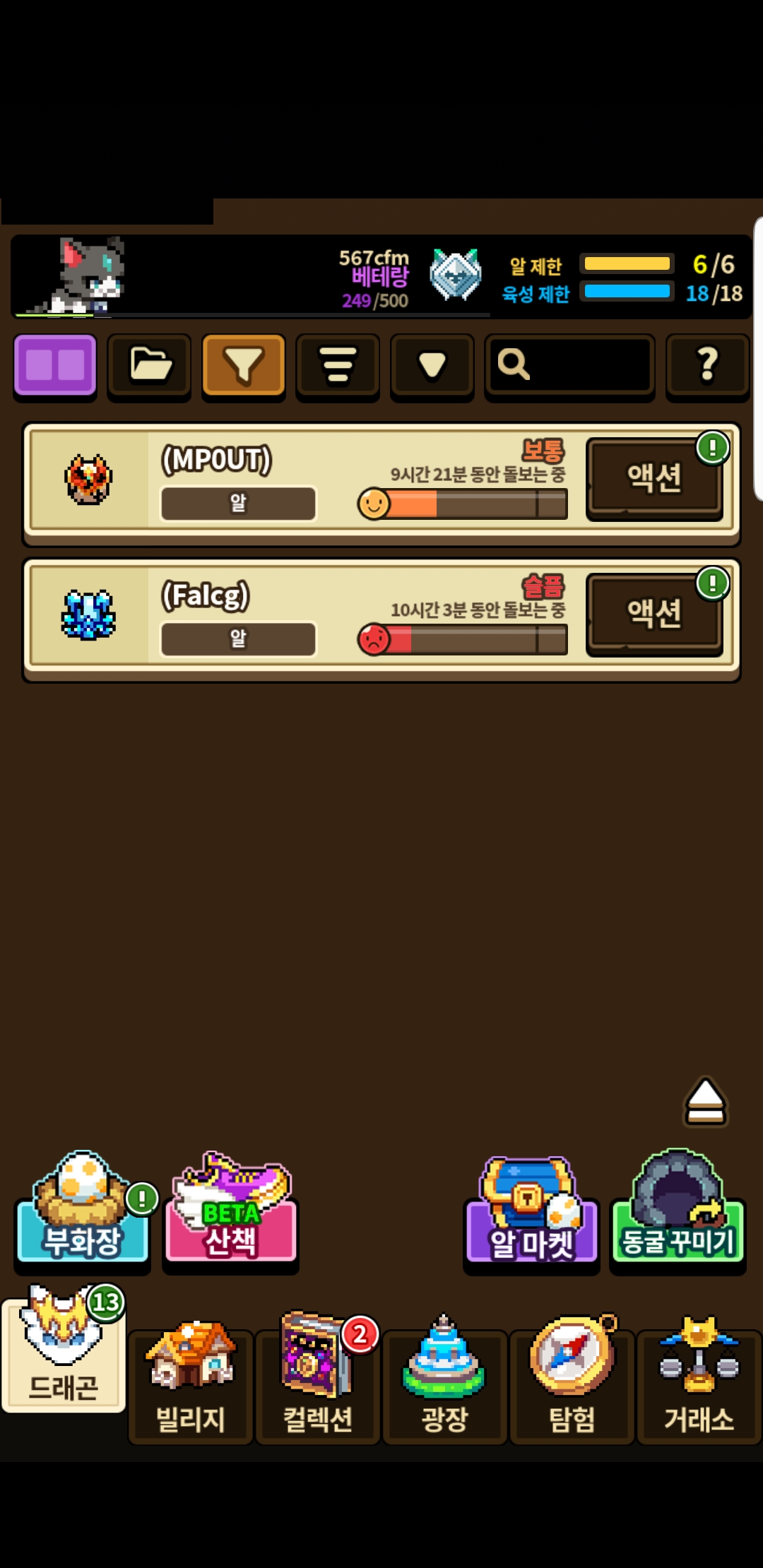Image resolution: width=763 pixels, height=1568 pixels.
Task: Switch to the 거래소 tab
Action: click(x=699, y=1384)
